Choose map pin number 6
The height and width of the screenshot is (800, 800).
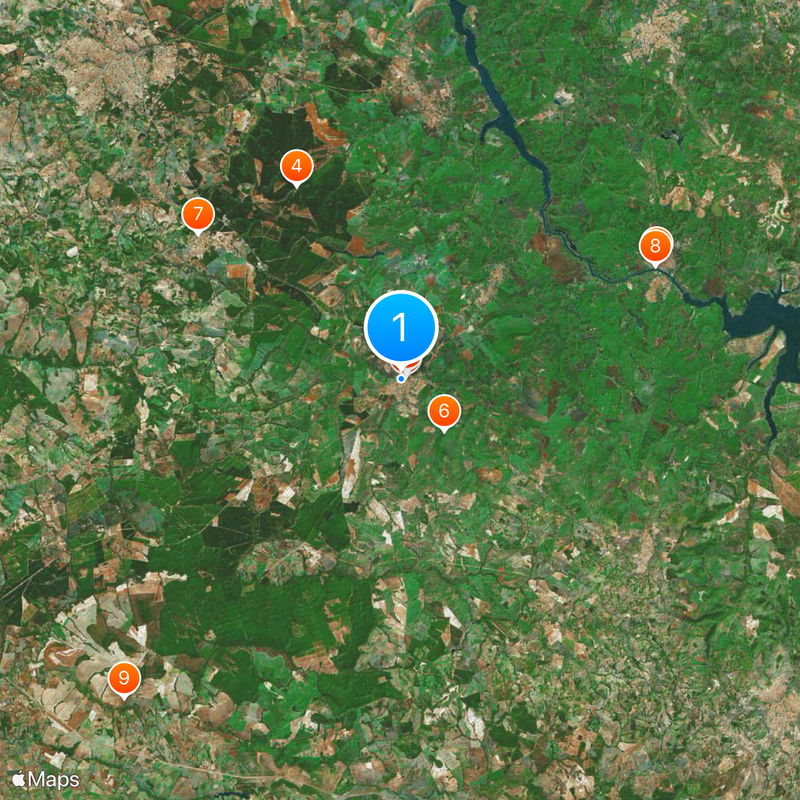[x=444, y=411]
